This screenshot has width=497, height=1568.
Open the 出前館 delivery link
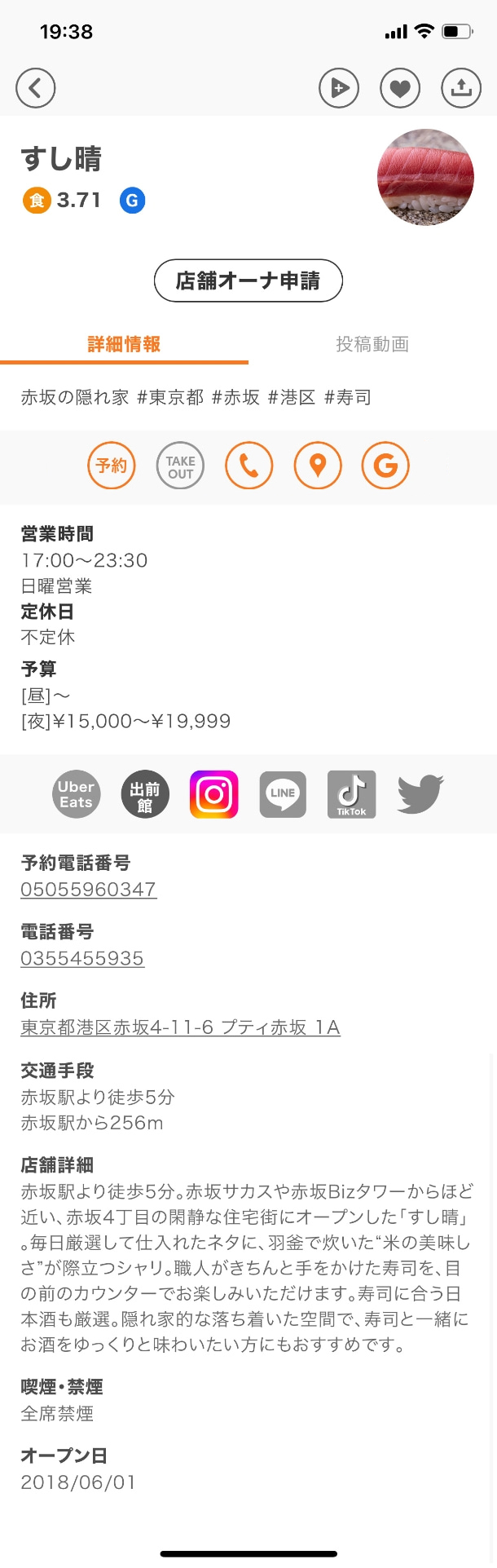tap(145, 794)
